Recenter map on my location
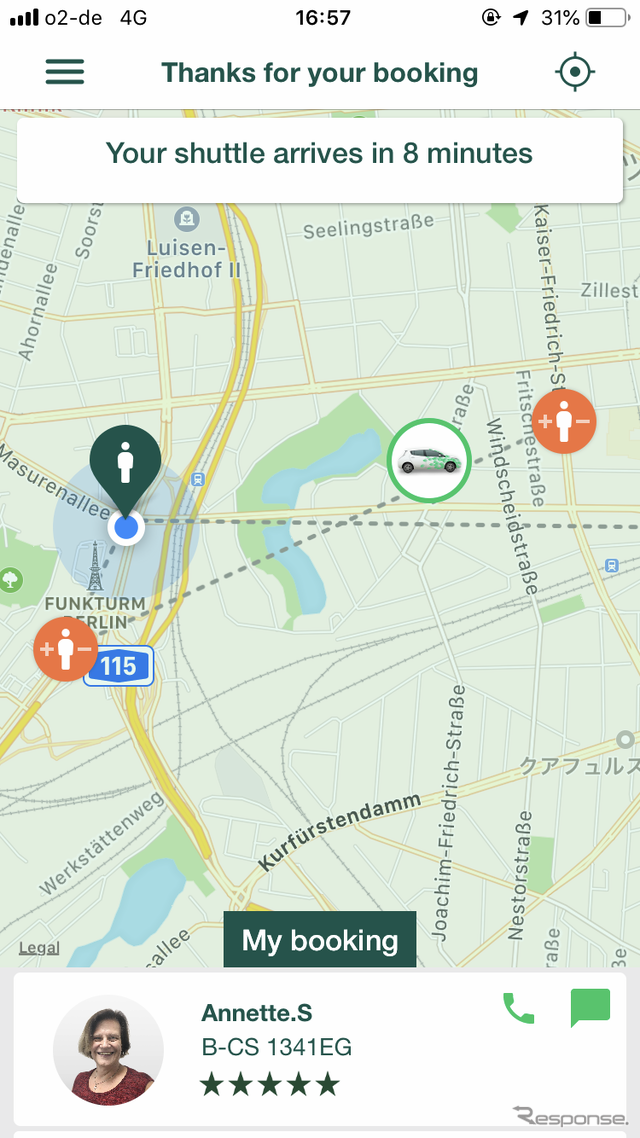This screenshot has width=640, height=1138. pos(575,72)
